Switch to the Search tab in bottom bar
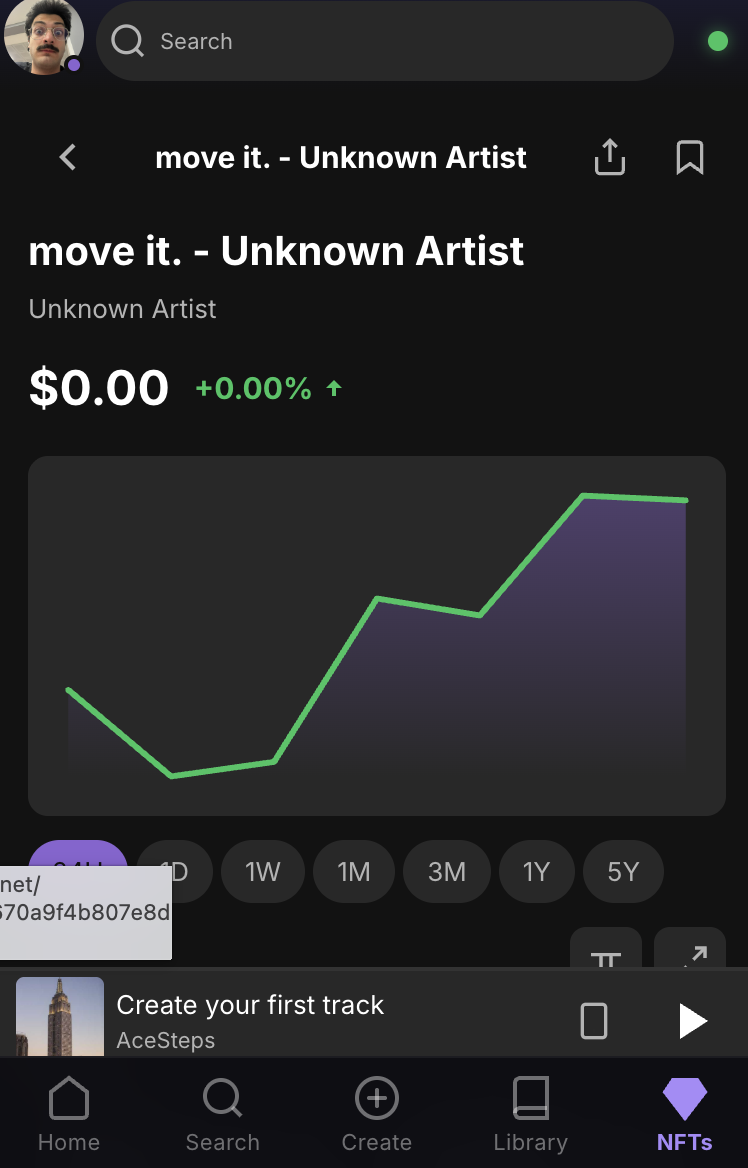 [222, 1115]
